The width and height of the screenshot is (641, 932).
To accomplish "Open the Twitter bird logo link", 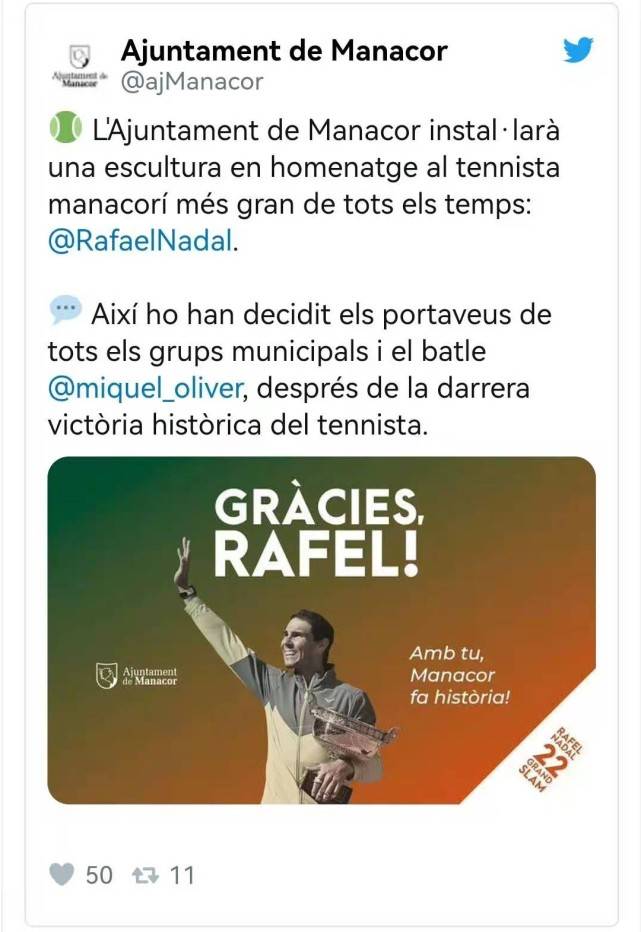I will 578,51.
